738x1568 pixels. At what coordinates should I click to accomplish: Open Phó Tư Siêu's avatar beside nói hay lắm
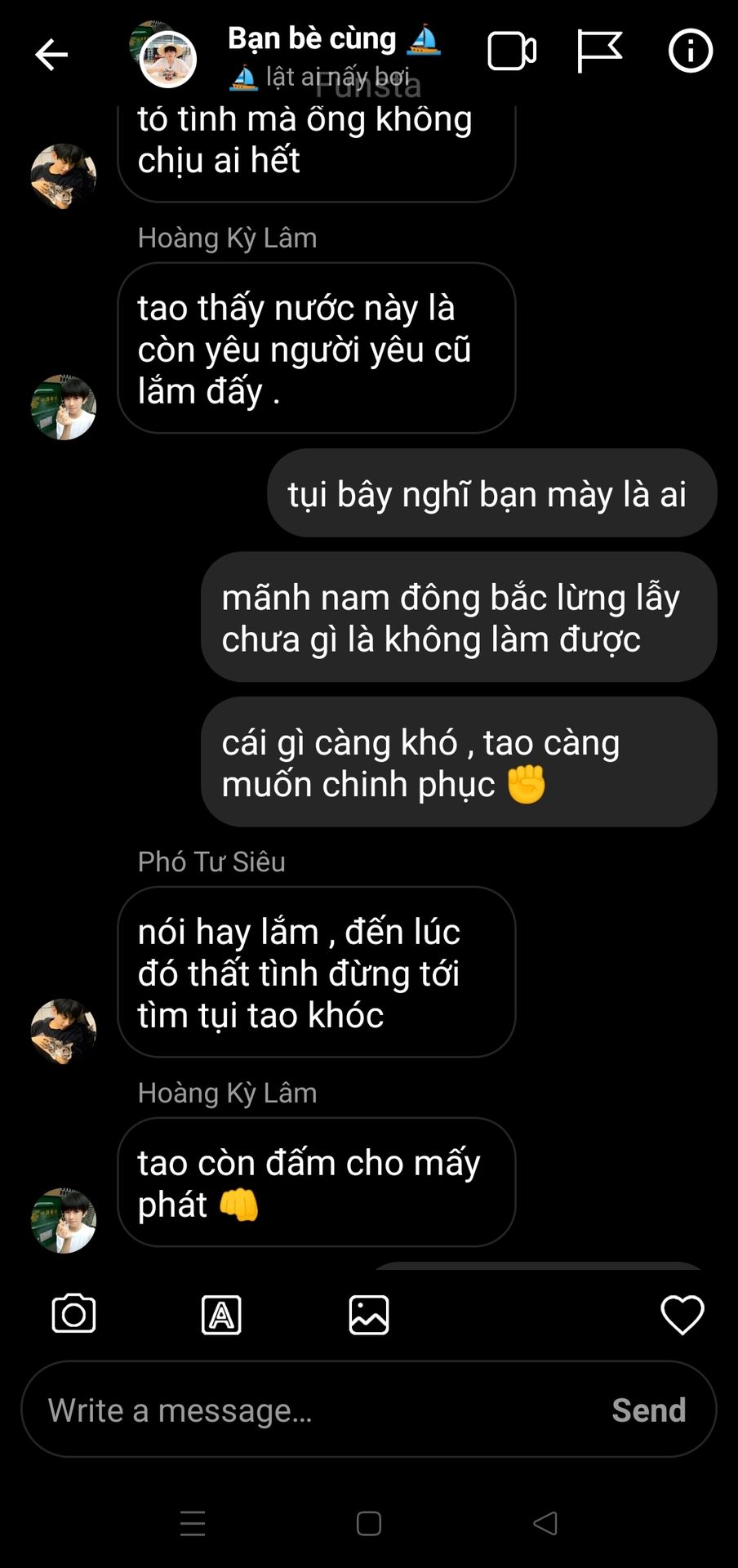point(64,1031)
